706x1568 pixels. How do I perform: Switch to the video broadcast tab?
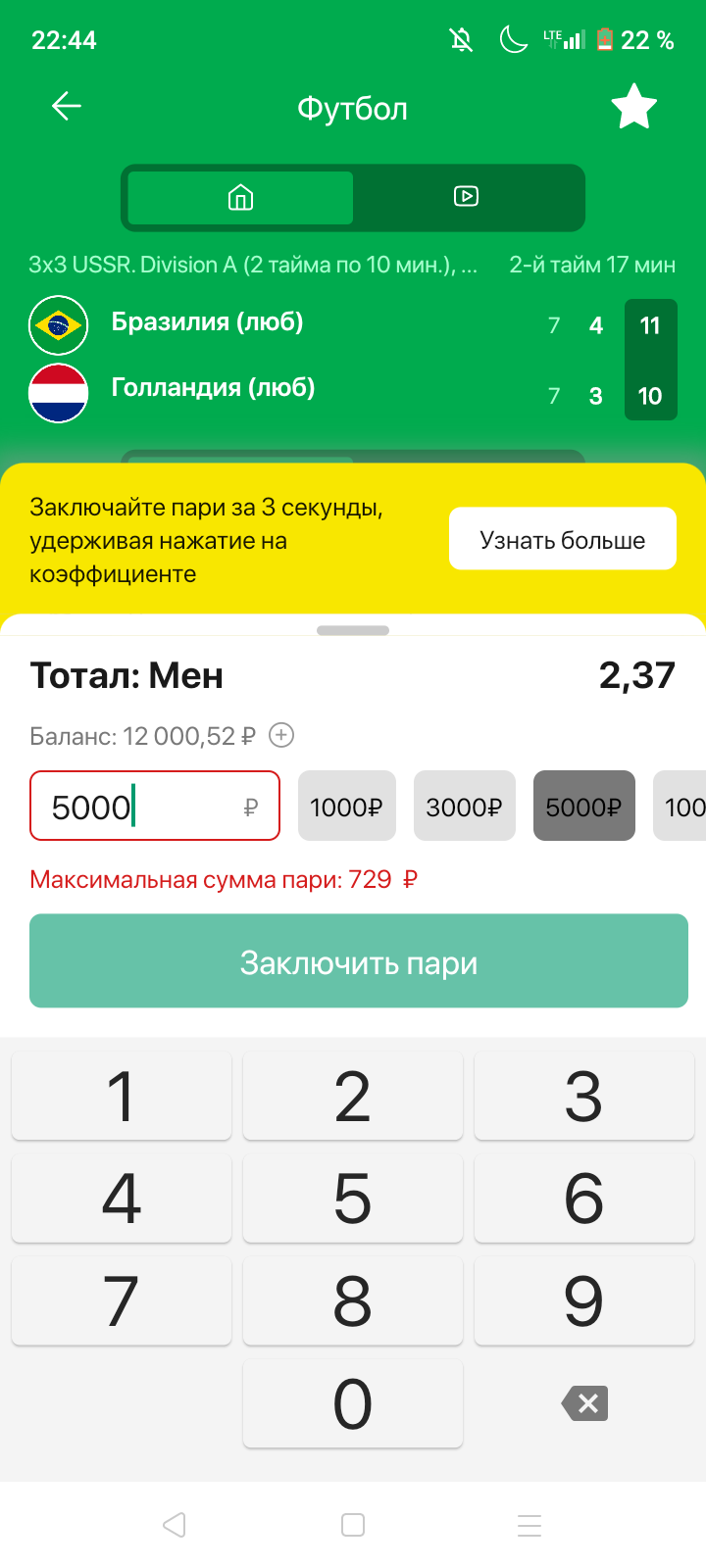click(x=467, y=197)
